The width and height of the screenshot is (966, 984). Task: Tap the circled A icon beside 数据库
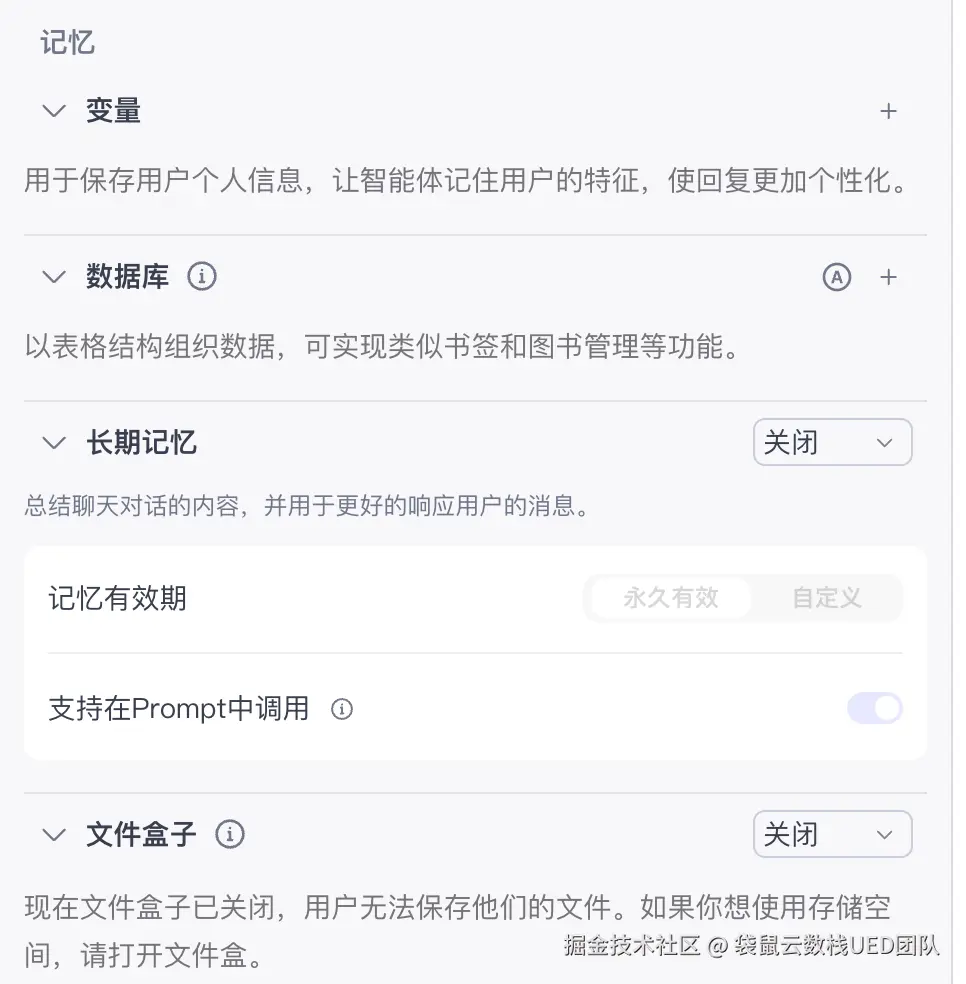tap(836, 277)
